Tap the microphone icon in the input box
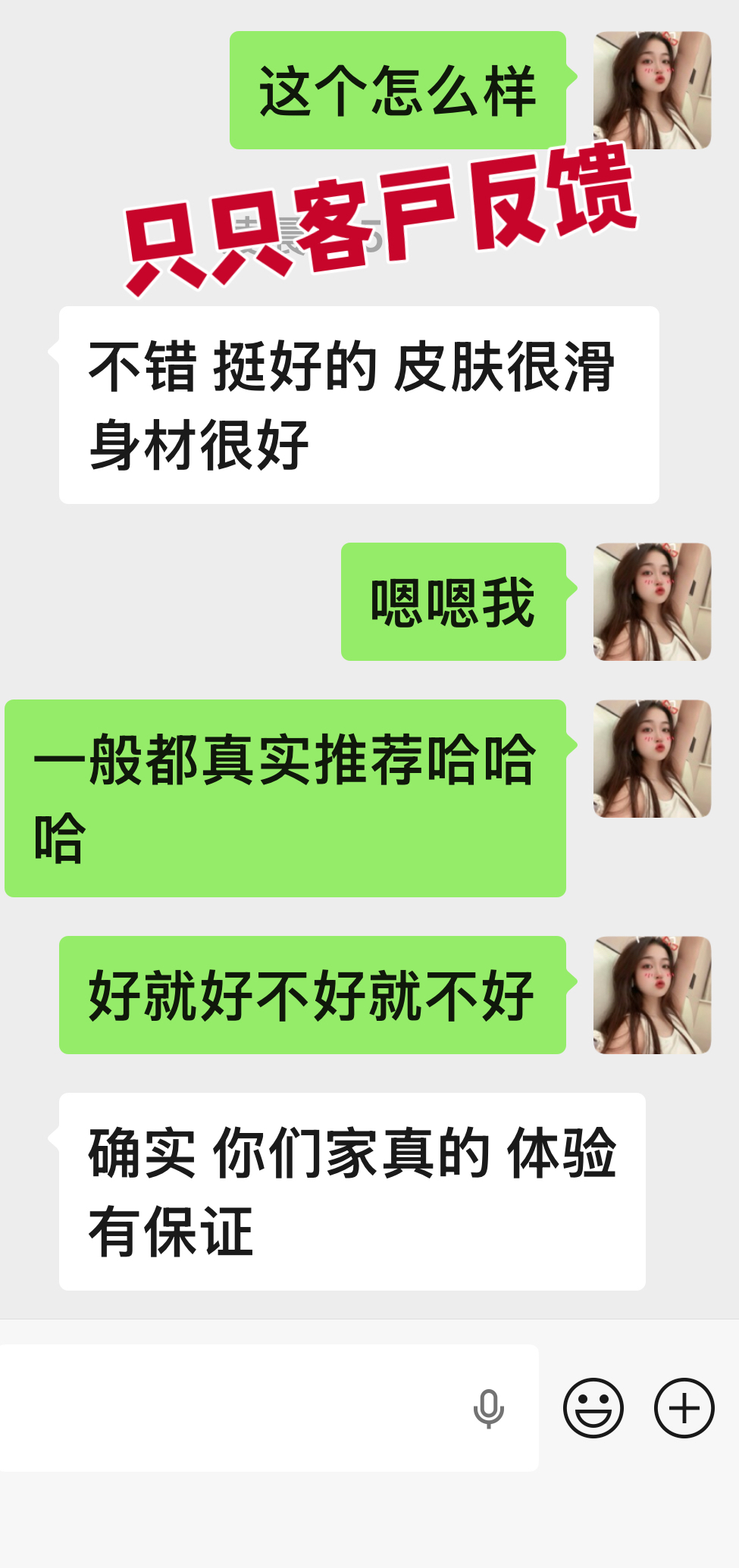 (489, 1408)
